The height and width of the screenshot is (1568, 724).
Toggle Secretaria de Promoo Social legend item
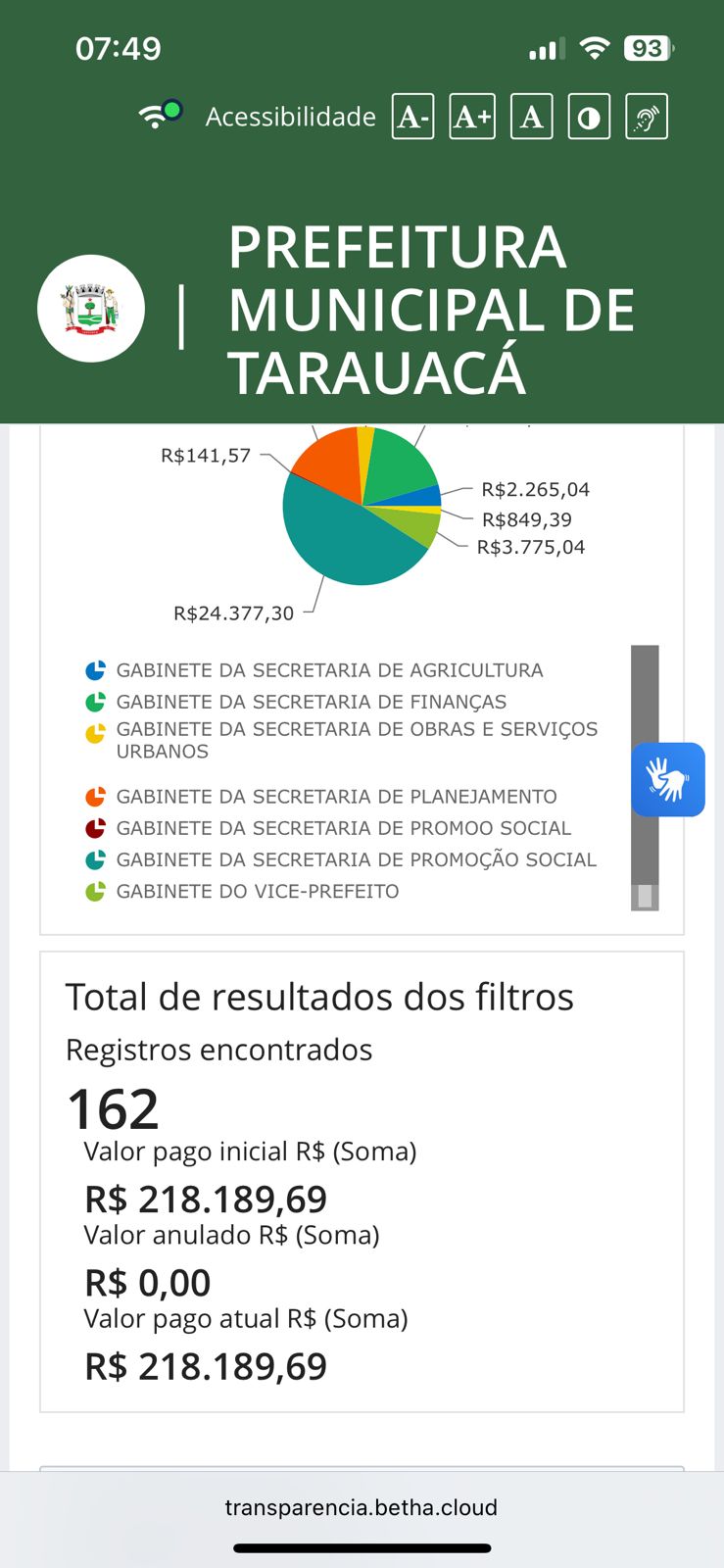click(328, 828)
